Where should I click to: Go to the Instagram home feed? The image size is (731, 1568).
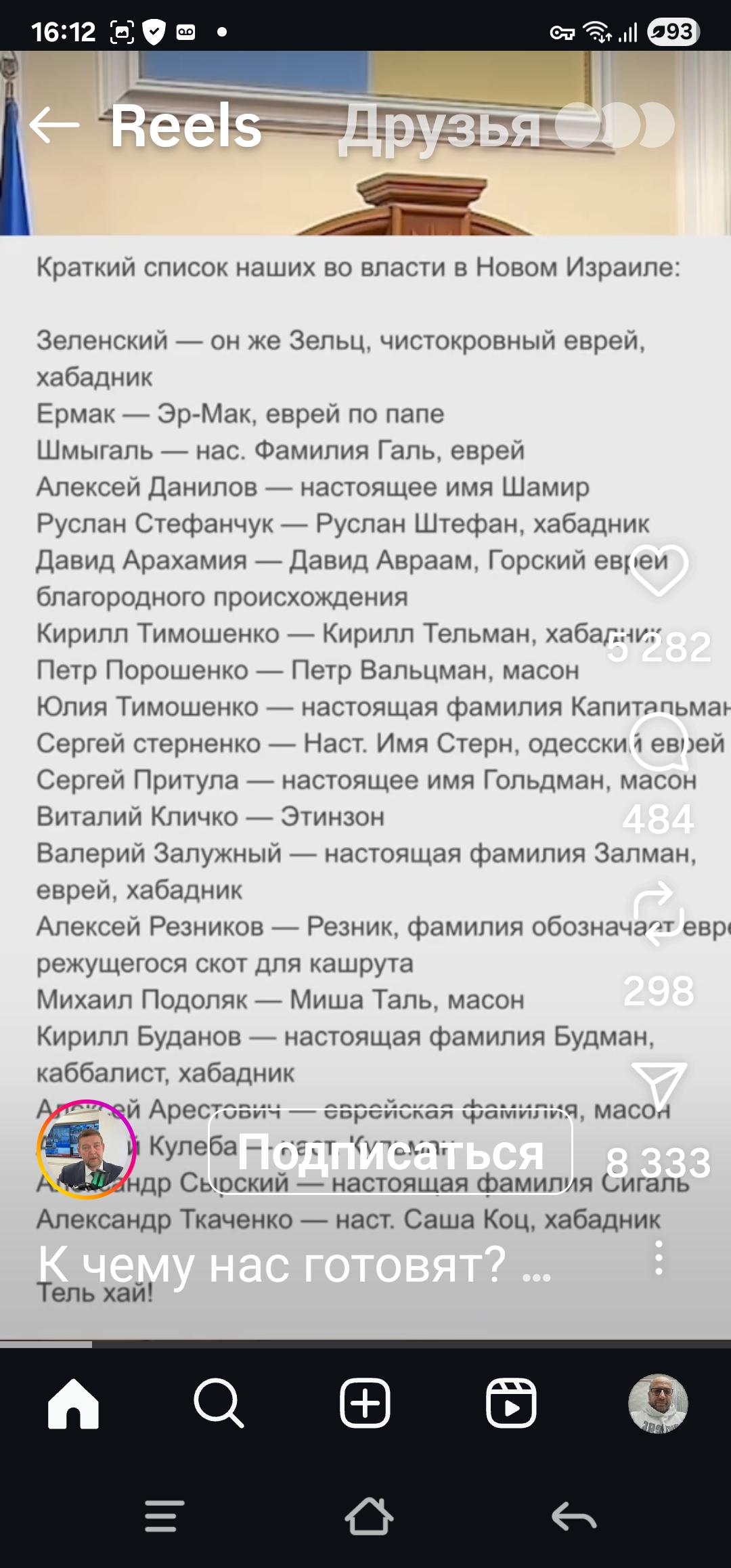tap(73, 1403)
